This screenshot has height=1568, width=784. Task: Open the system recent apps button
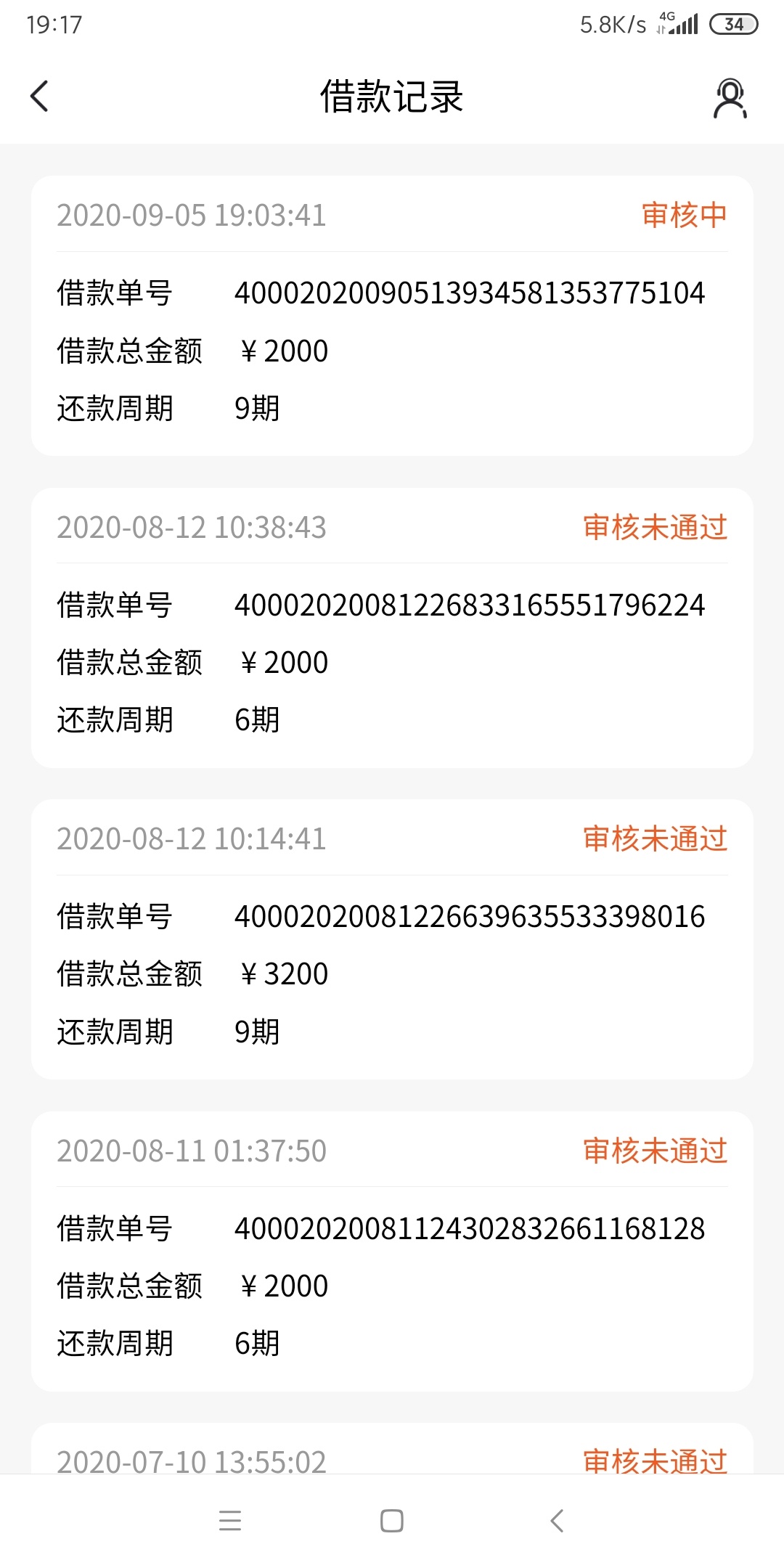click(230, 1521)
